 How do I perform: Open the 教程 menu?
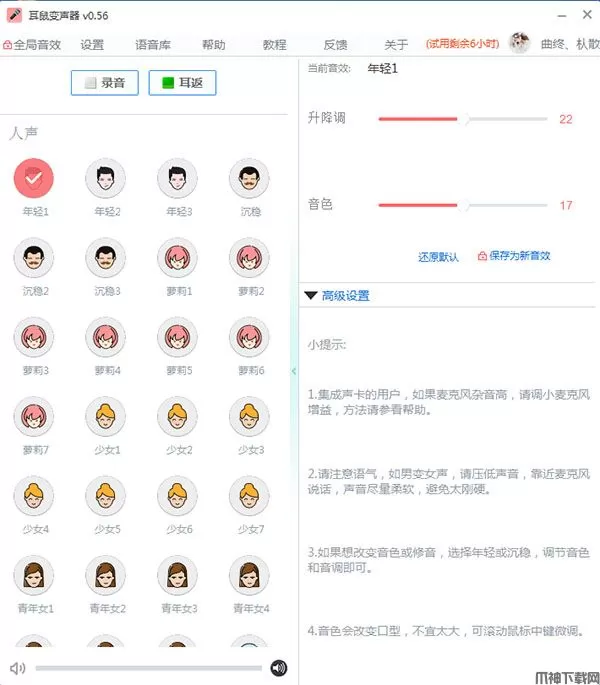coord(274,45)
